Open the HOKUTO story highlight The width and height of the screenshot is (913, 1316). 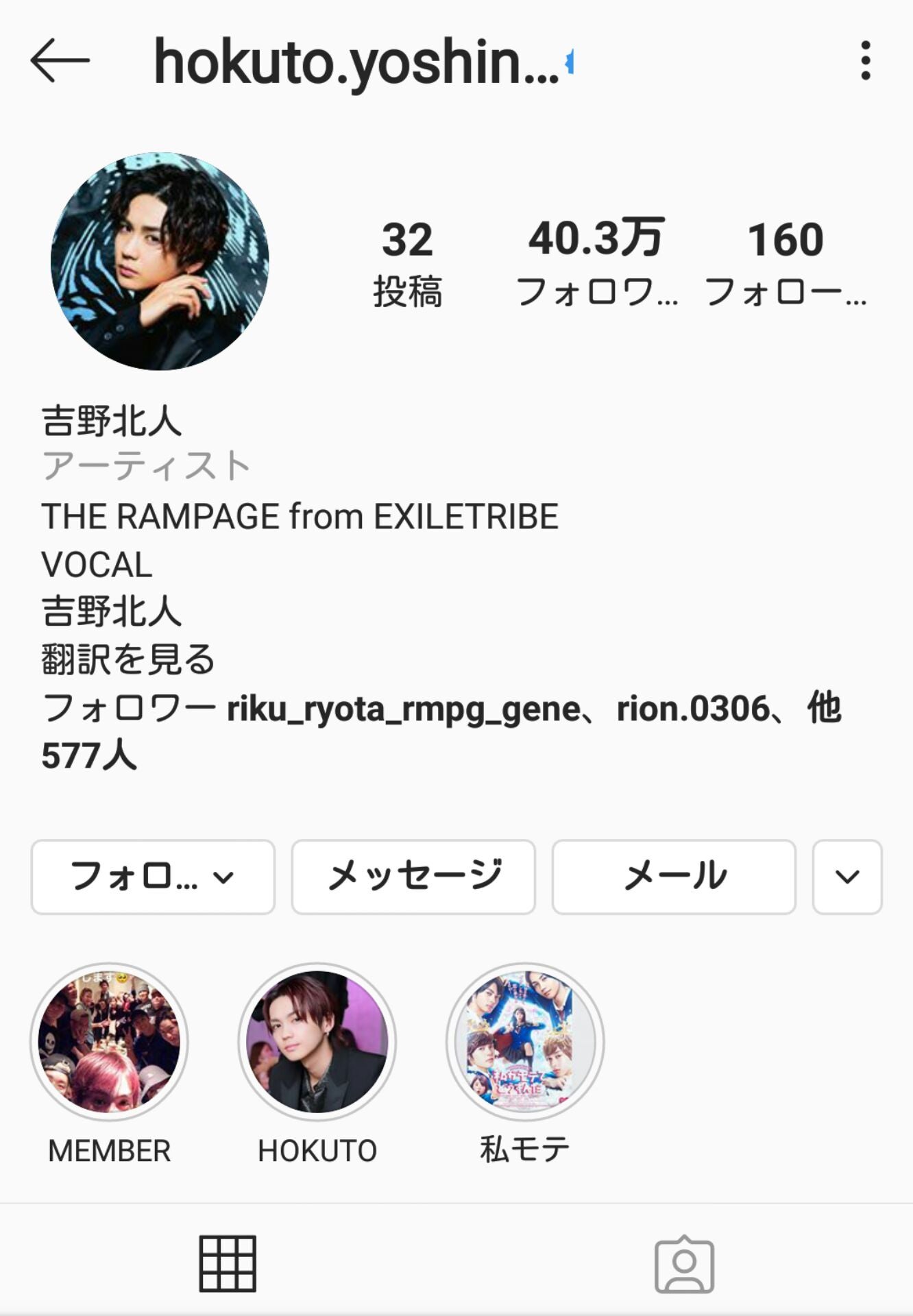click(x=317, y=1042)
